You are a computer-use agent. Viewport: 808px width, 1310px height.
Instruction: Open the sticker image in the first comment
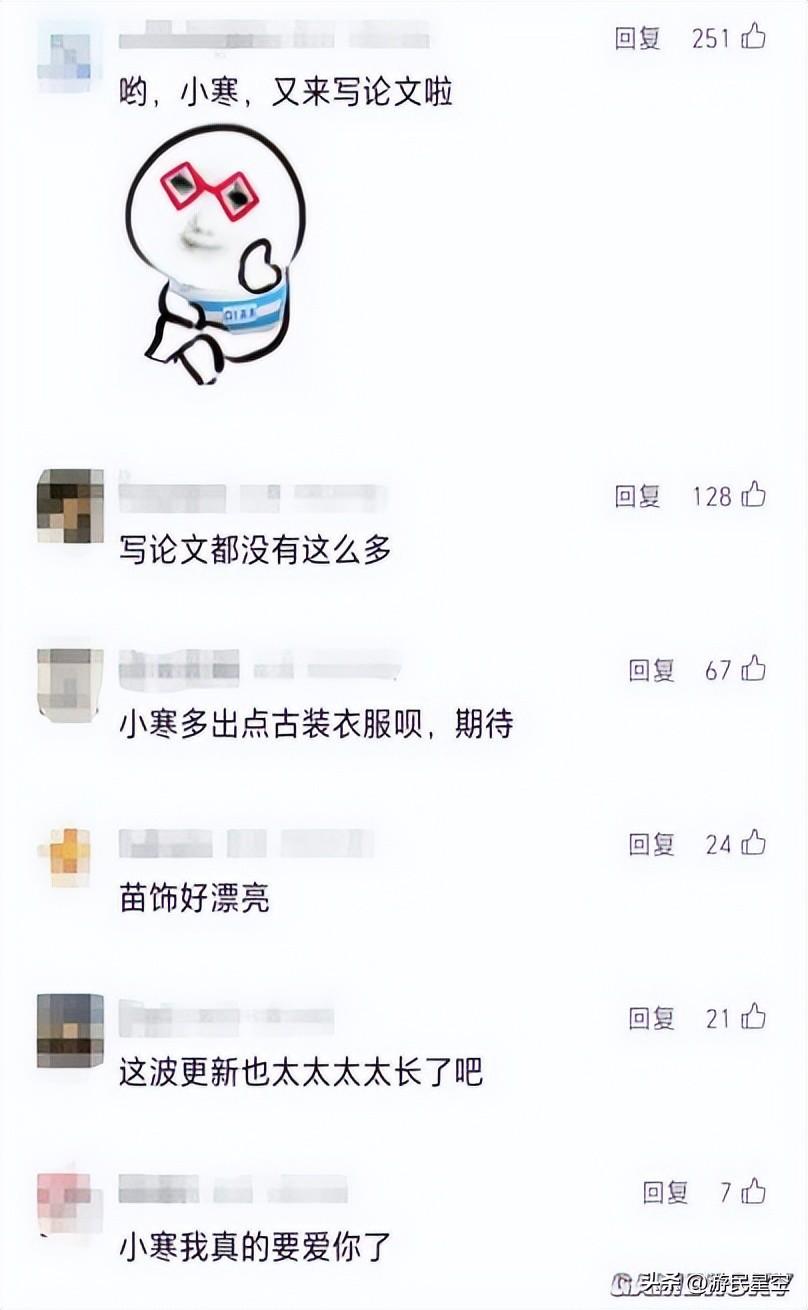coord(215,255)
